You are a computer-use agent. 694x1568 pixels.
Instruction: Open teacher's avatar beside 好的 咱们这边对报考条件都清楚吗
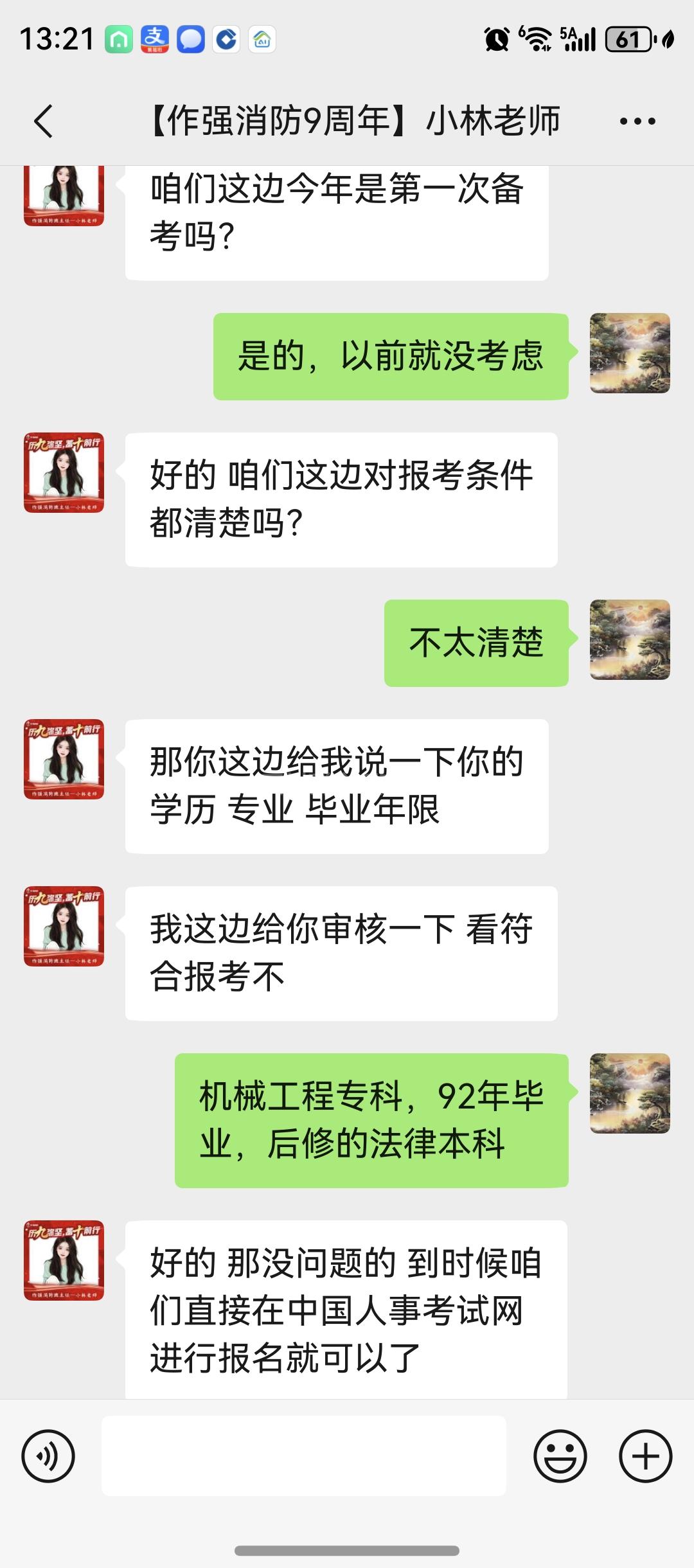[64, 472]
